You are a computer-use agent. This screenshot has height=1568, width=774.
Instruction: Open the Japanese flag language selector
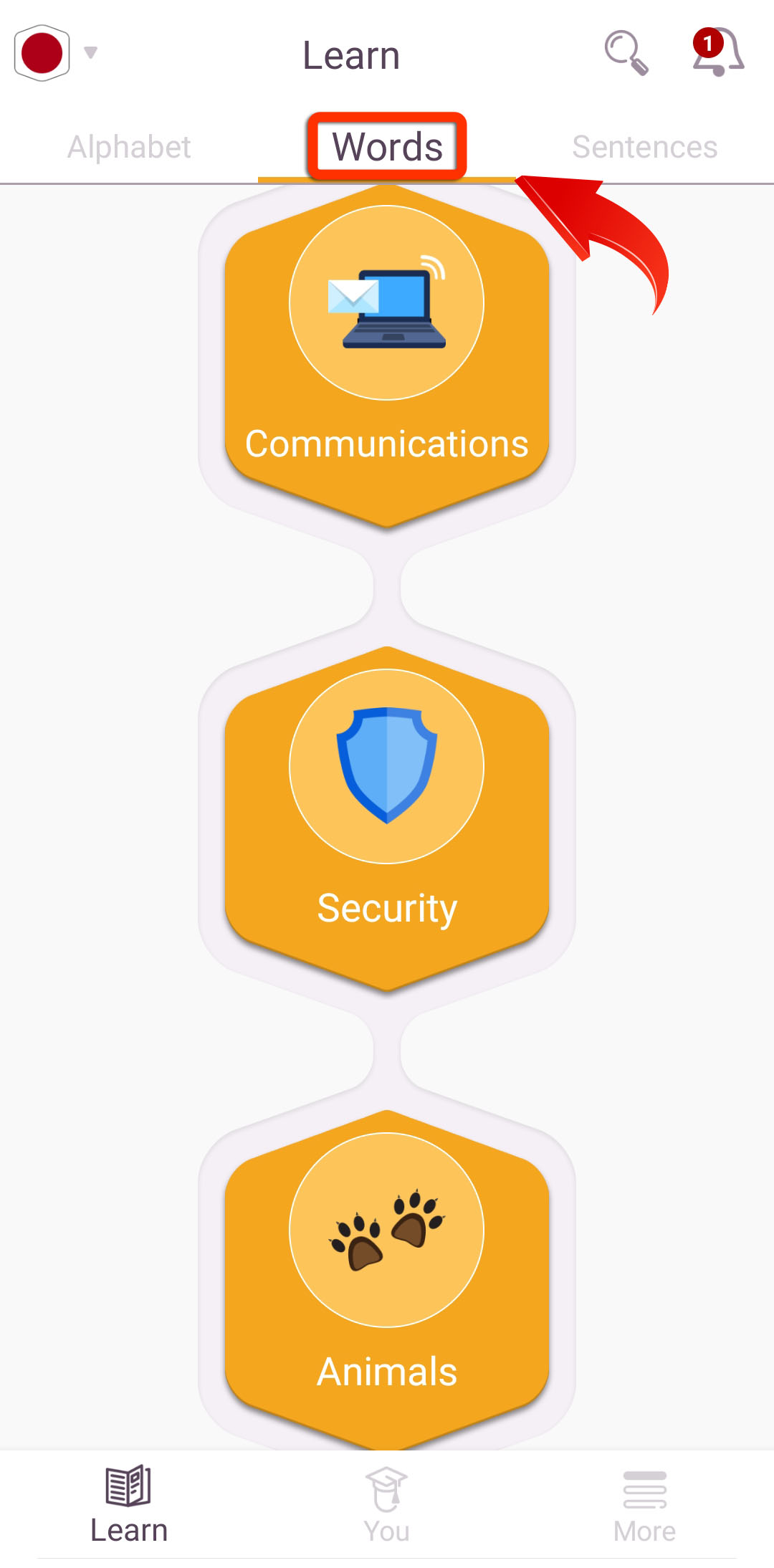point(55,53)
